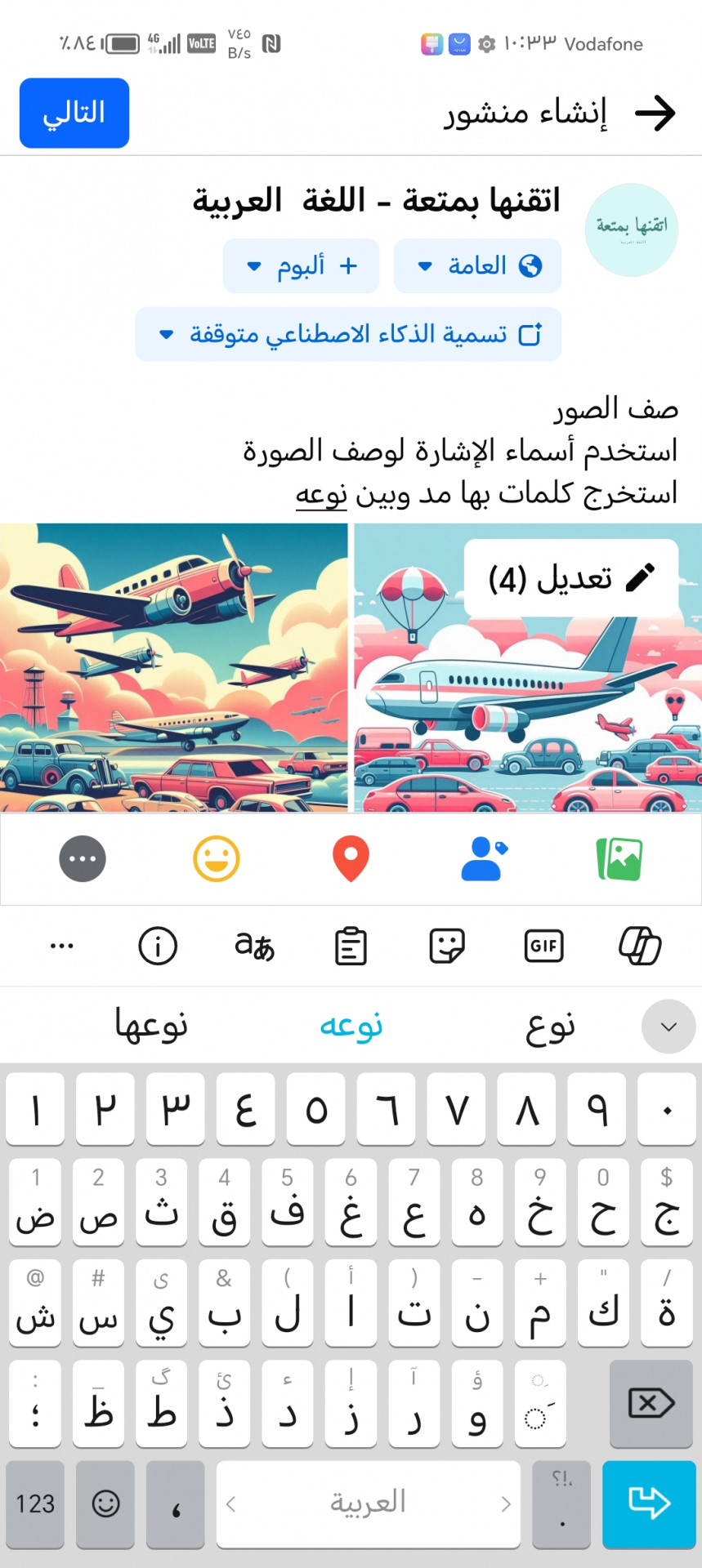Add a location with the red pin
The image size is (702, 1568).
pyautogui.click(x=351, y=859)
